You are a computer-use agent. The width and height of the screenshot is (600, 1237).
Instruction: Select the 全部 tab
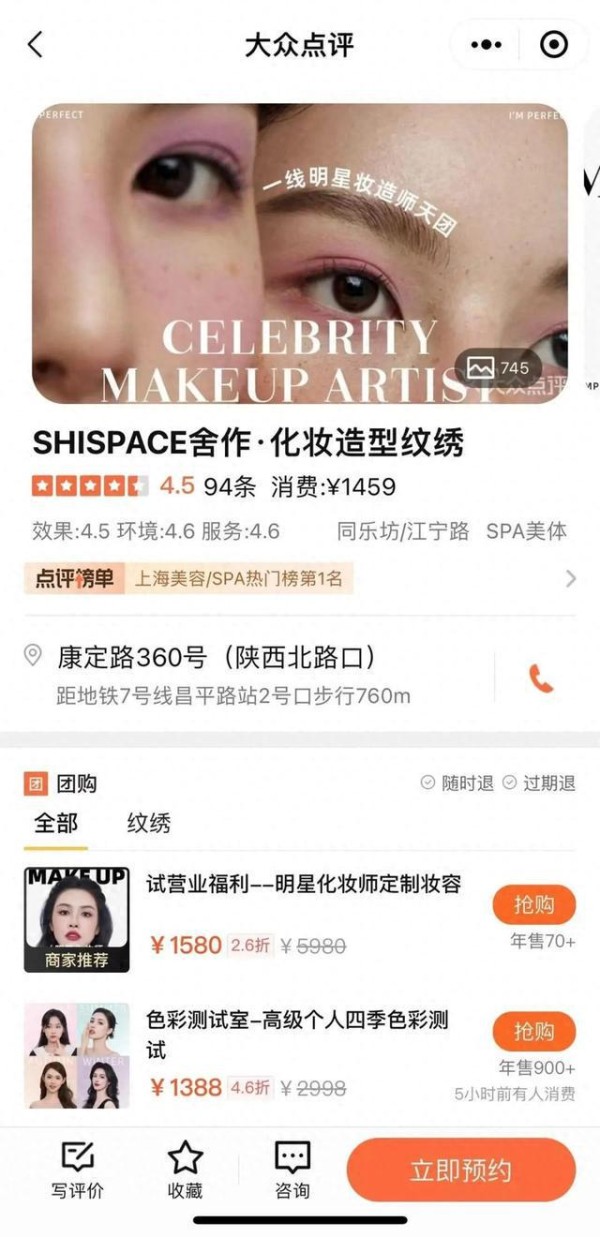(56, 824)
